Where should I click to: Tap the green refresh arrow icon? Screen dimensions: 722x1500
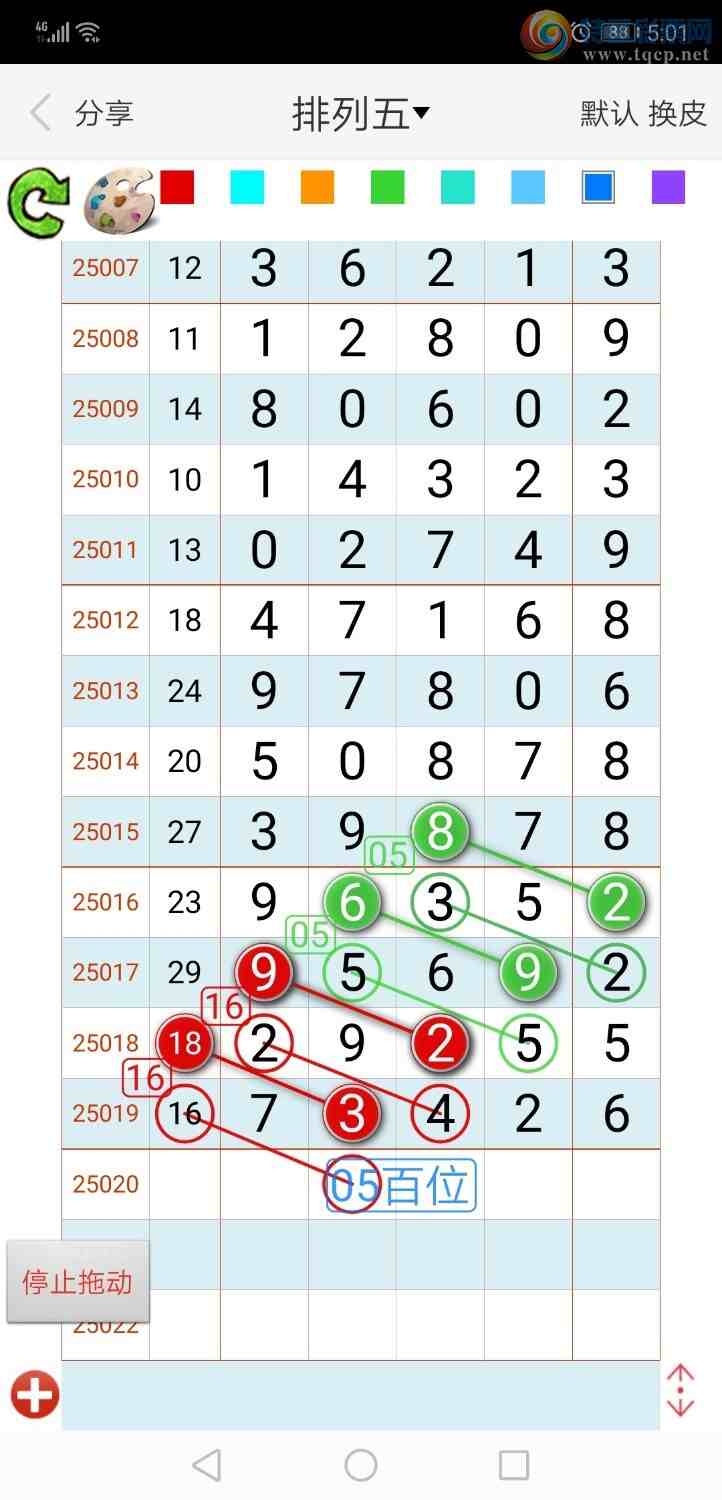pos(38,201)
